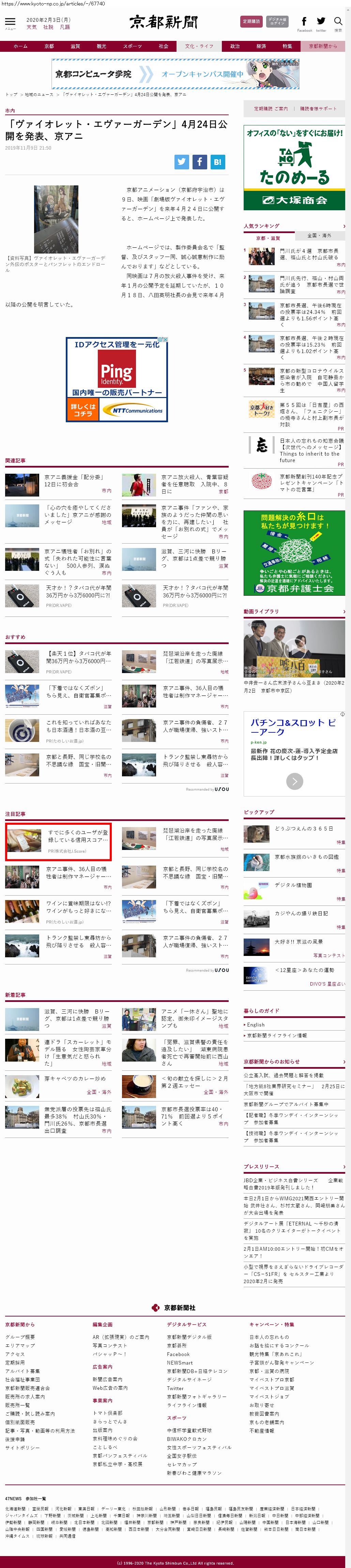
Task: Bookmark the article with Hatena B!
Action: point(218,162)
